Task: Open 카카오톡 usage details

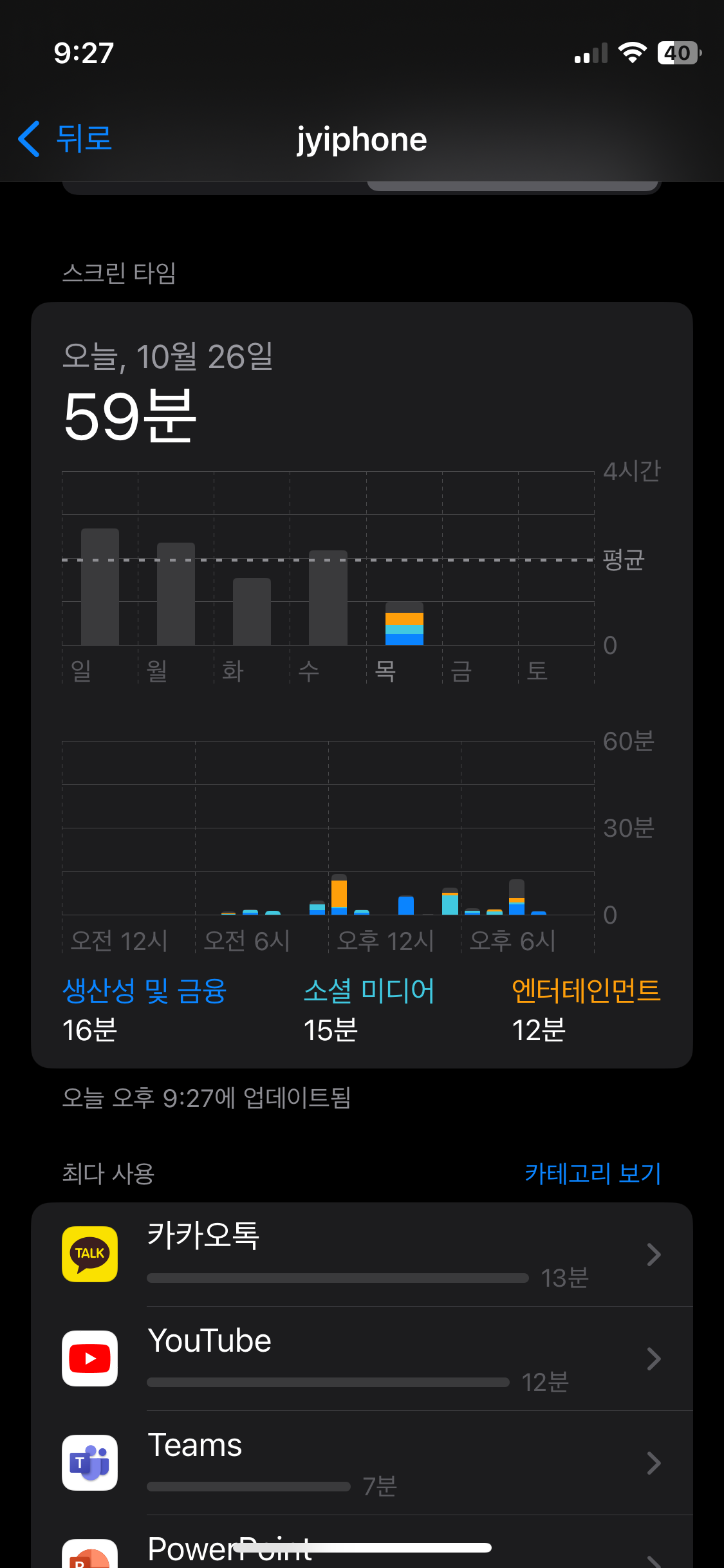Action: [362, 1255]
